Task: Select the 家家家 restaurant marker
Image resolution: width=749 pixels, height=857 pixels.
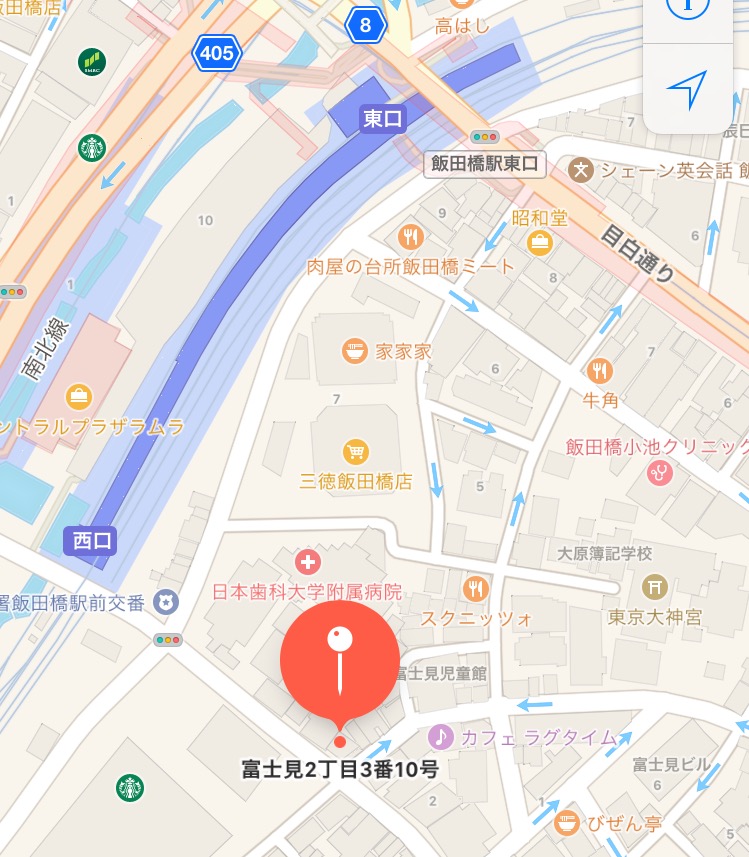Action: pyautogui.click(x=353, y=350)
